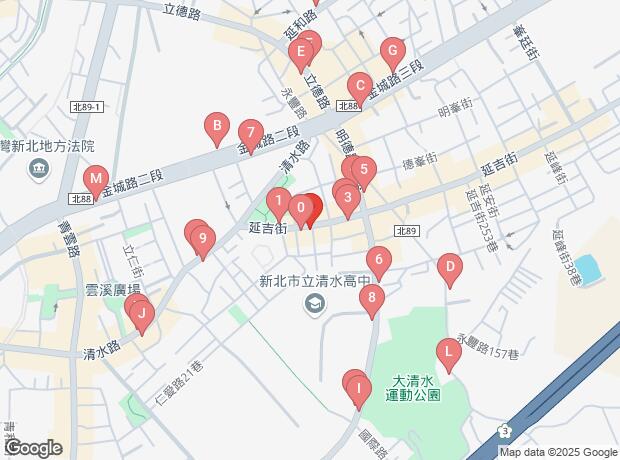
Task: Tap the pin labeled 8
Action: [x=372, y=297]
